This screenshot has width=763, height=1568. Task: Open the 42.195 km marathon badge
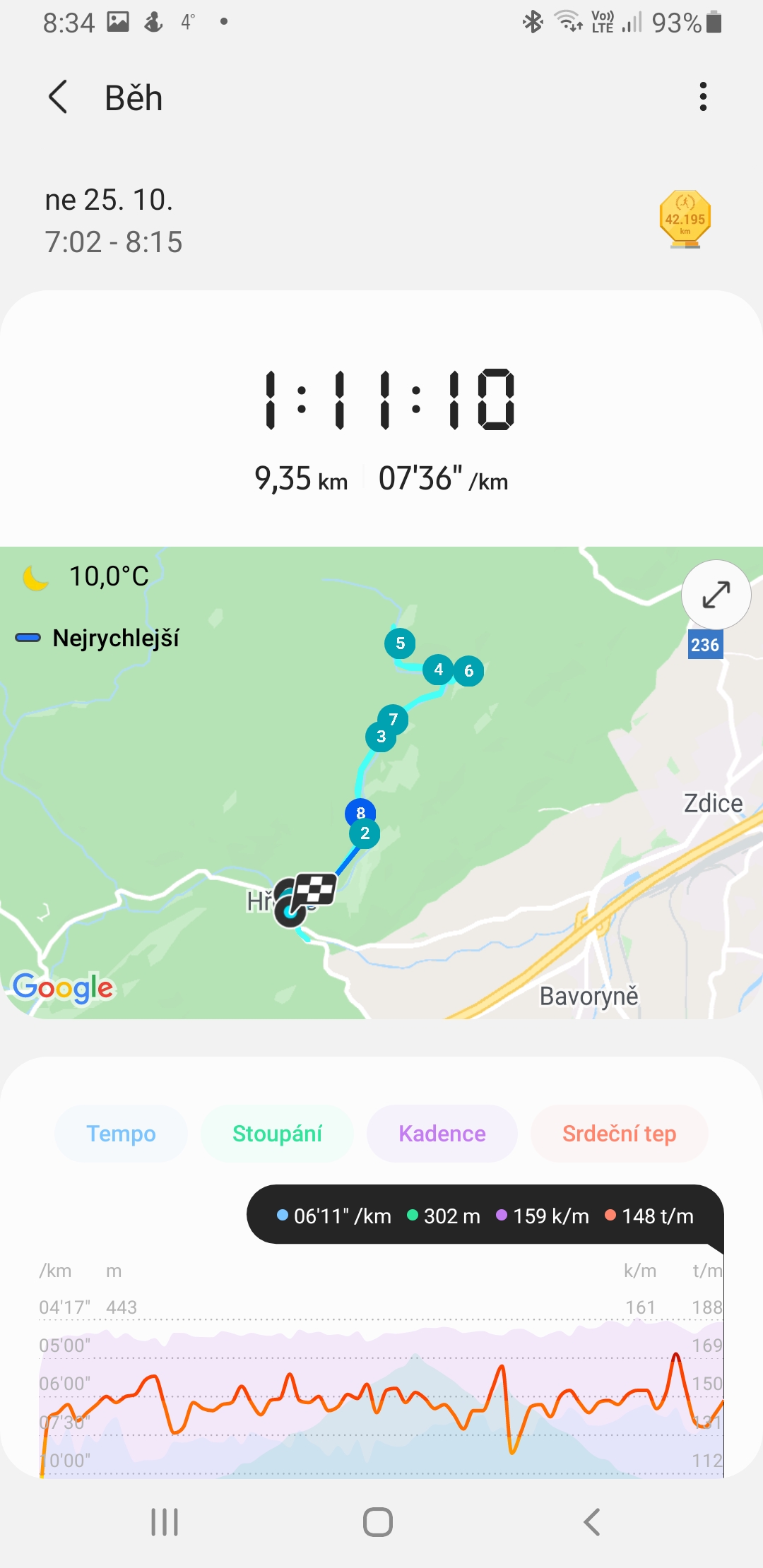(x=685, y=220)
